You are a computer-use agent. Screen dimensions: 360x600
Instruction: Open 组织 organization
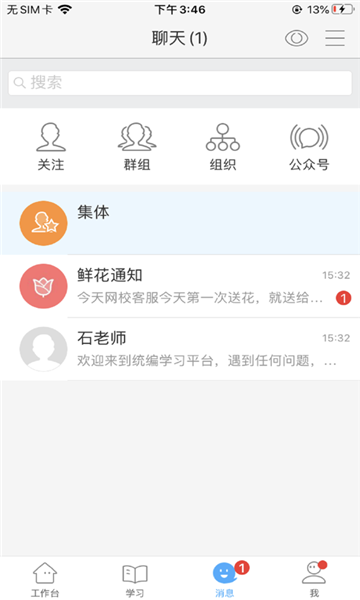click(x=223, y=147)
